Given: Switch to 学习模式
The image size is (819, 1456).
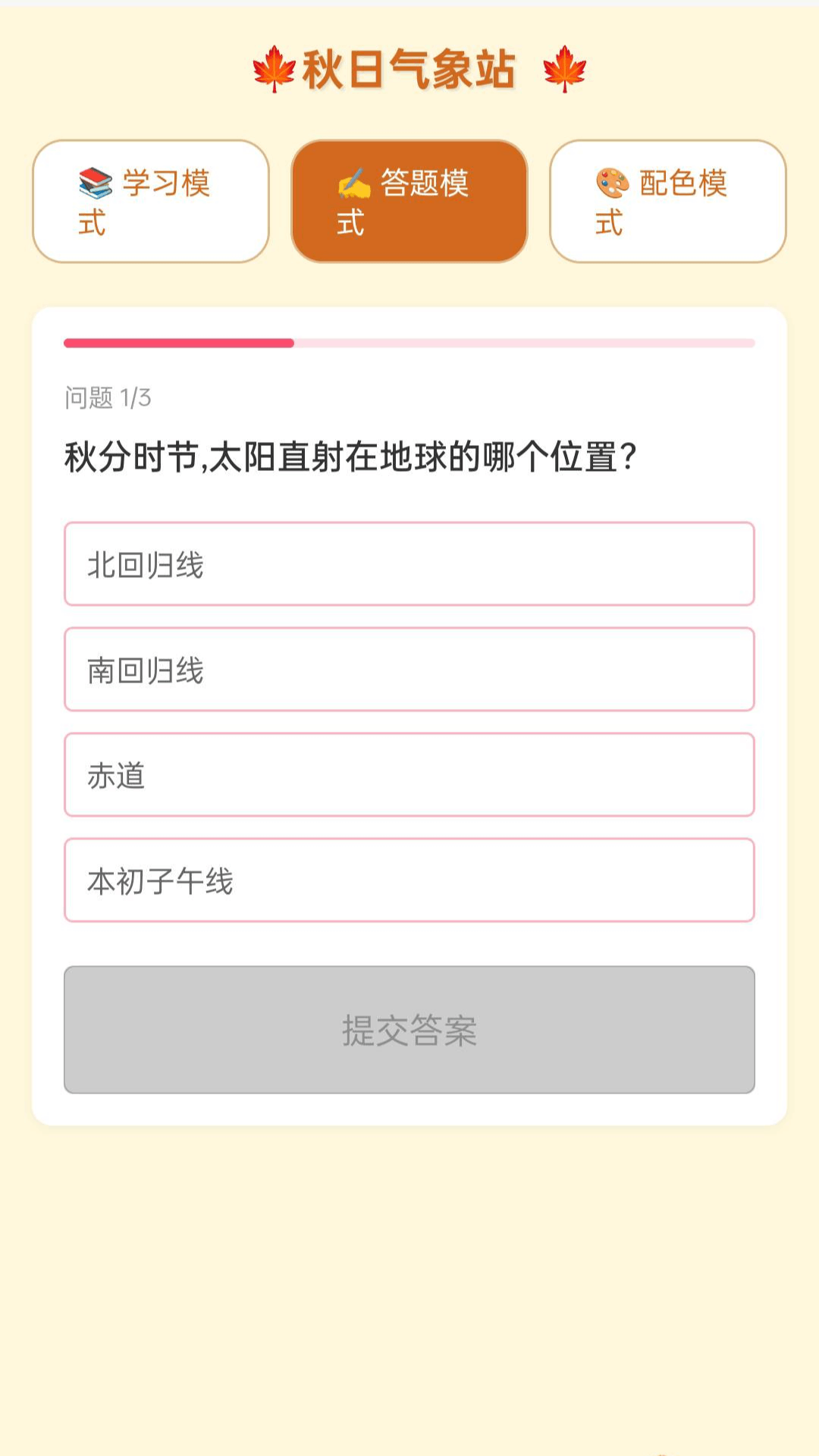Looking at the screenshot, I should click(151, 201).
